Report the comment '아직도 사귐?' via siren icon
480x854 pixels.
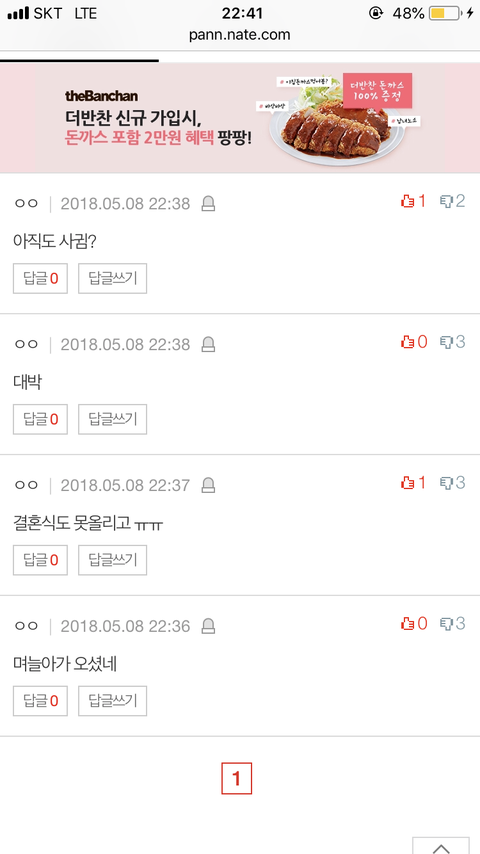208,204
